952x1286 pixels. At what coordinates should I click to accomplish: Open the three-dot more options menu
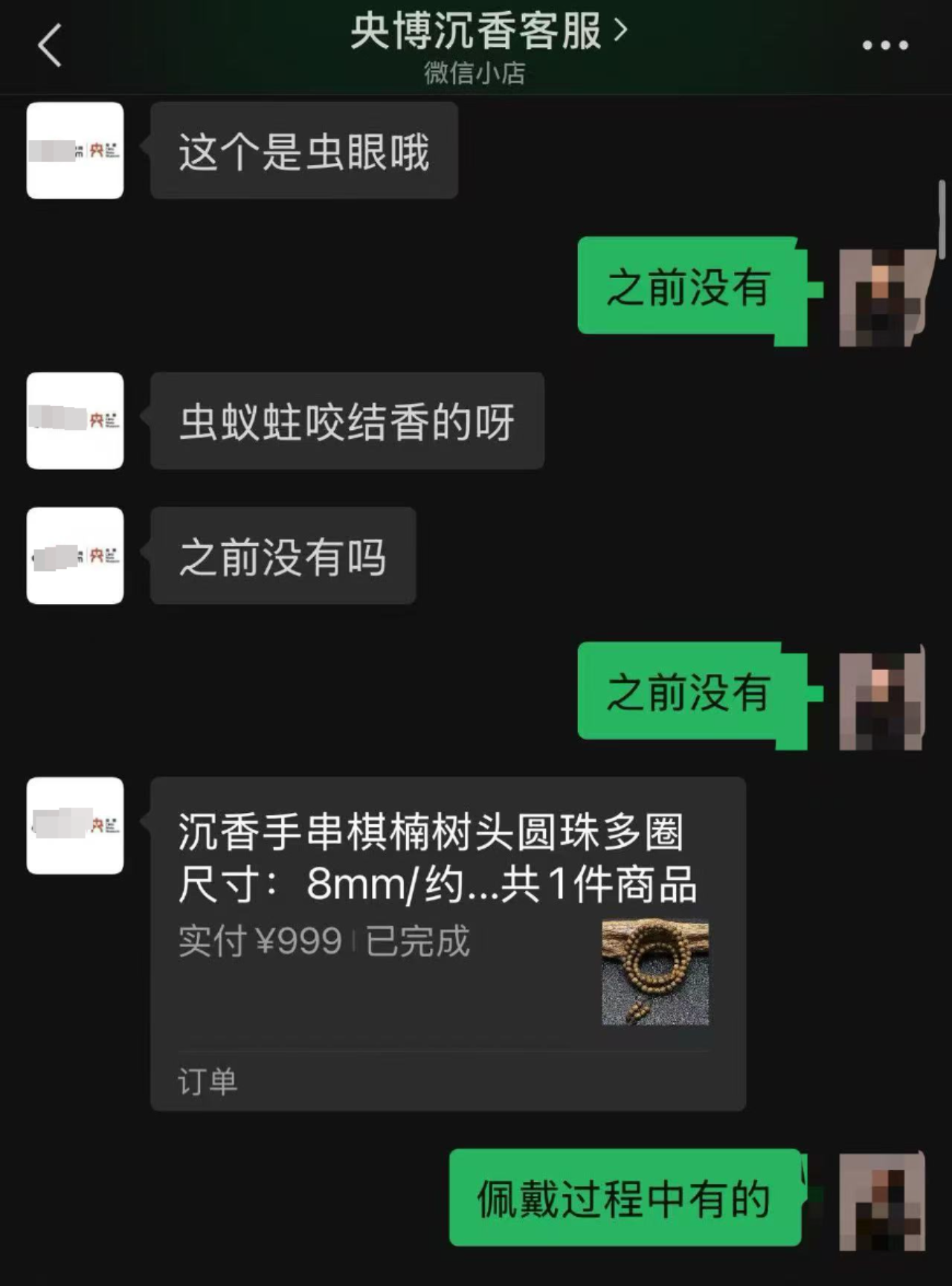pyautogui.click(x=884, y=45)
